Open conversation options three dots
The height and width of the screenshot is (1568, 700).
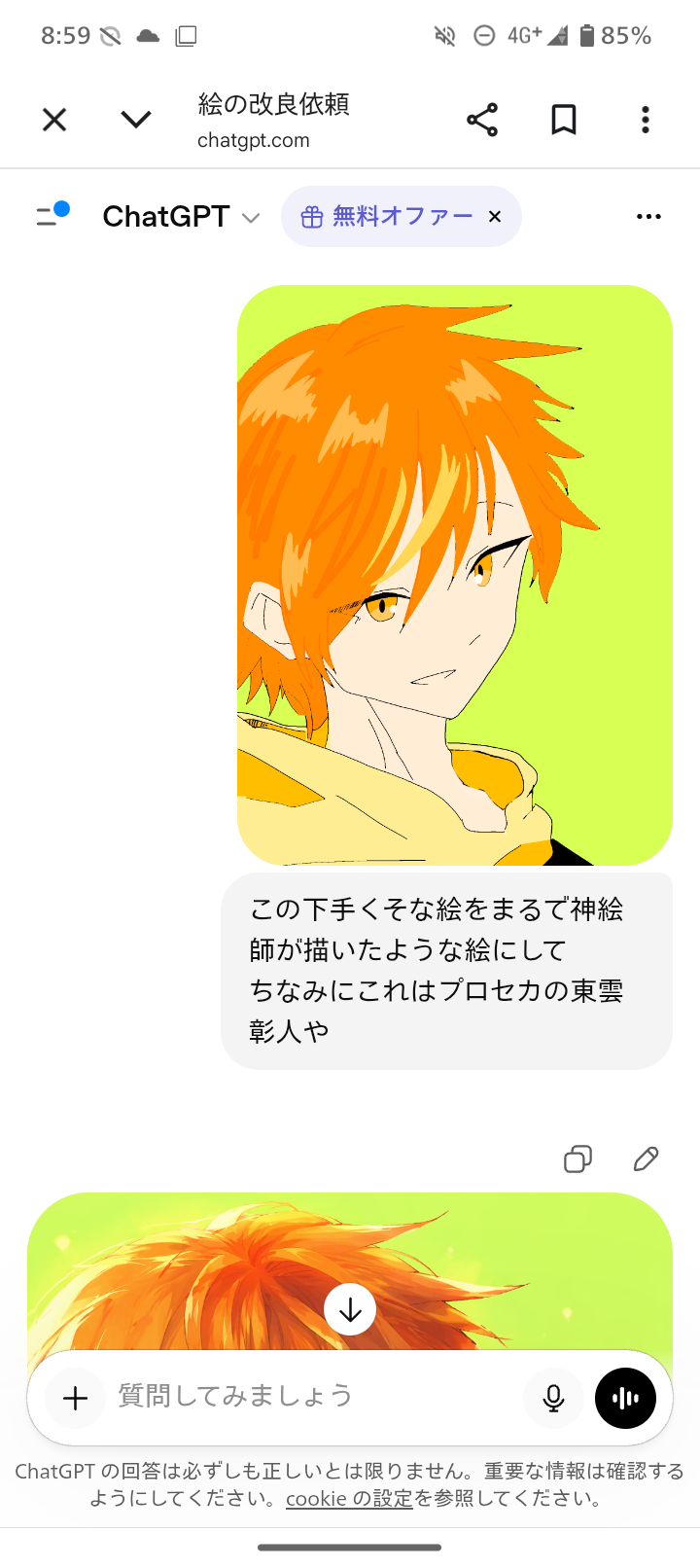tap(648, 216)
